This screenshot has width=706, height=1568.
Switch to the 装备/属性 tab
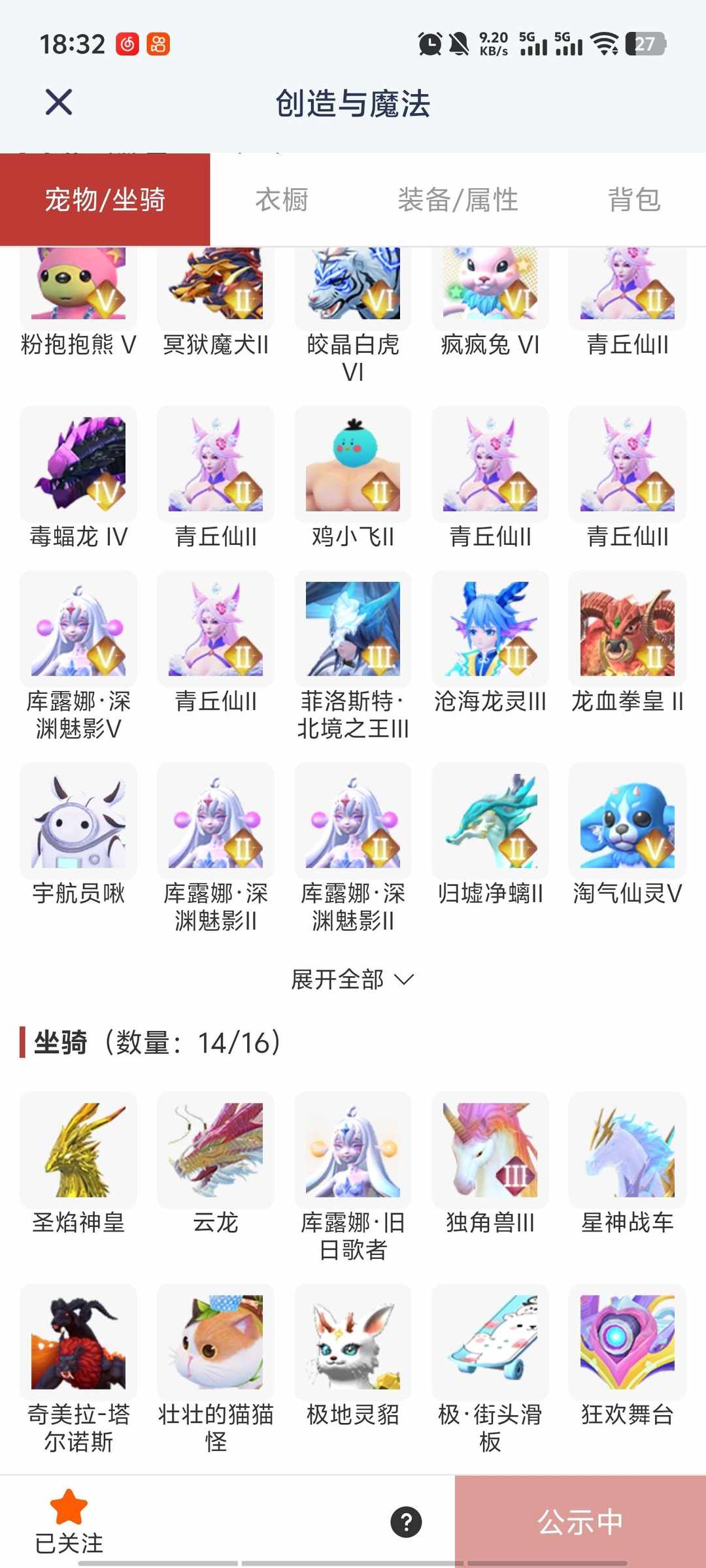click(458, 200)
